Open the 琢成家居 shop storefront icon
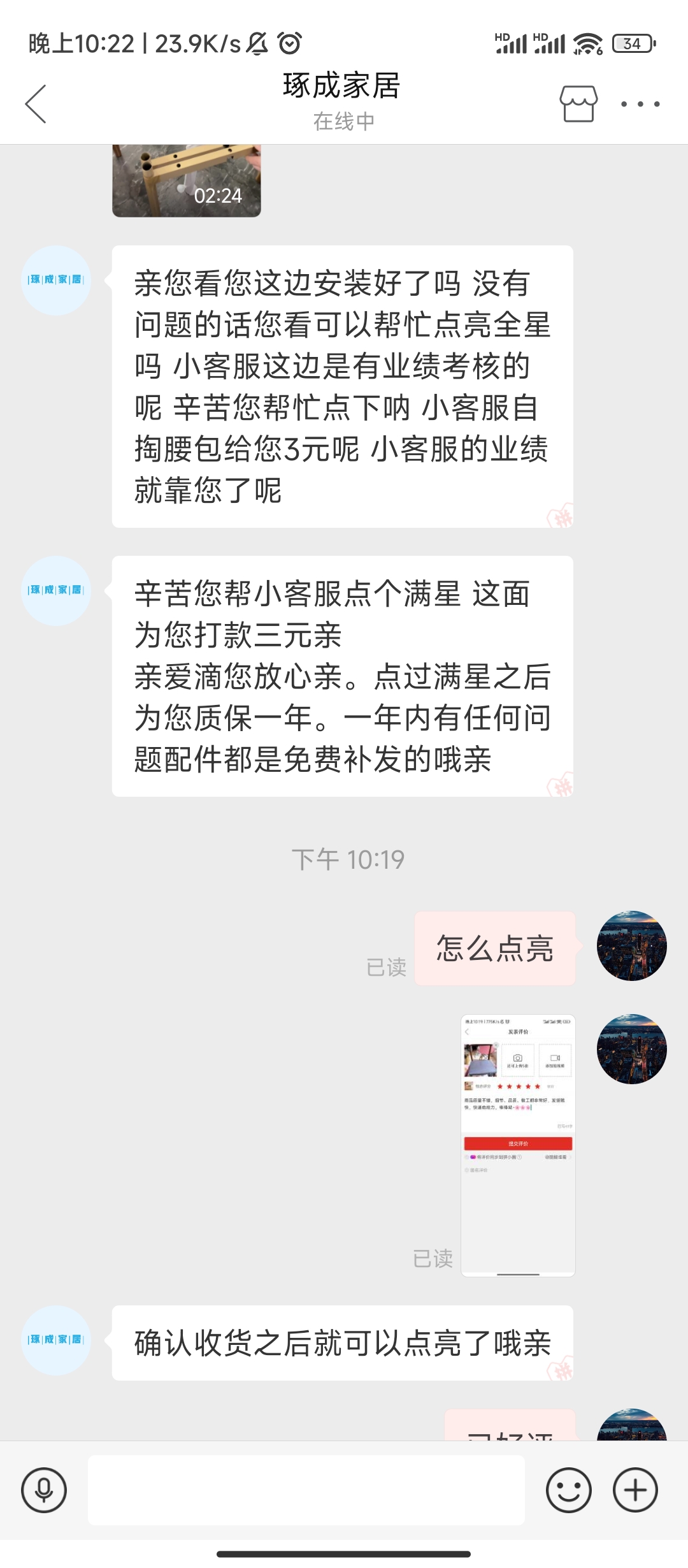Image resolution: width=688 pixels, height=1568 pixels. point(578,104)
